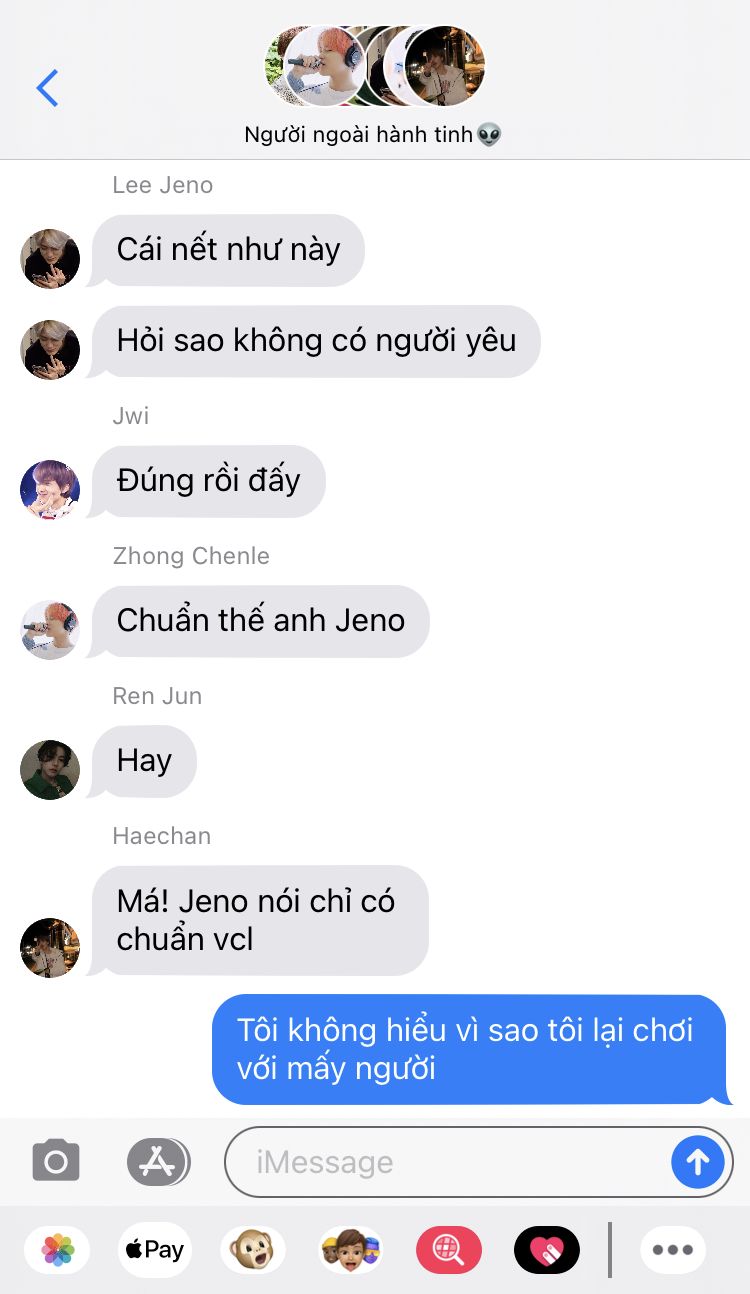Open Memoji stickers
The image size is (750, 1294).
351,1249
